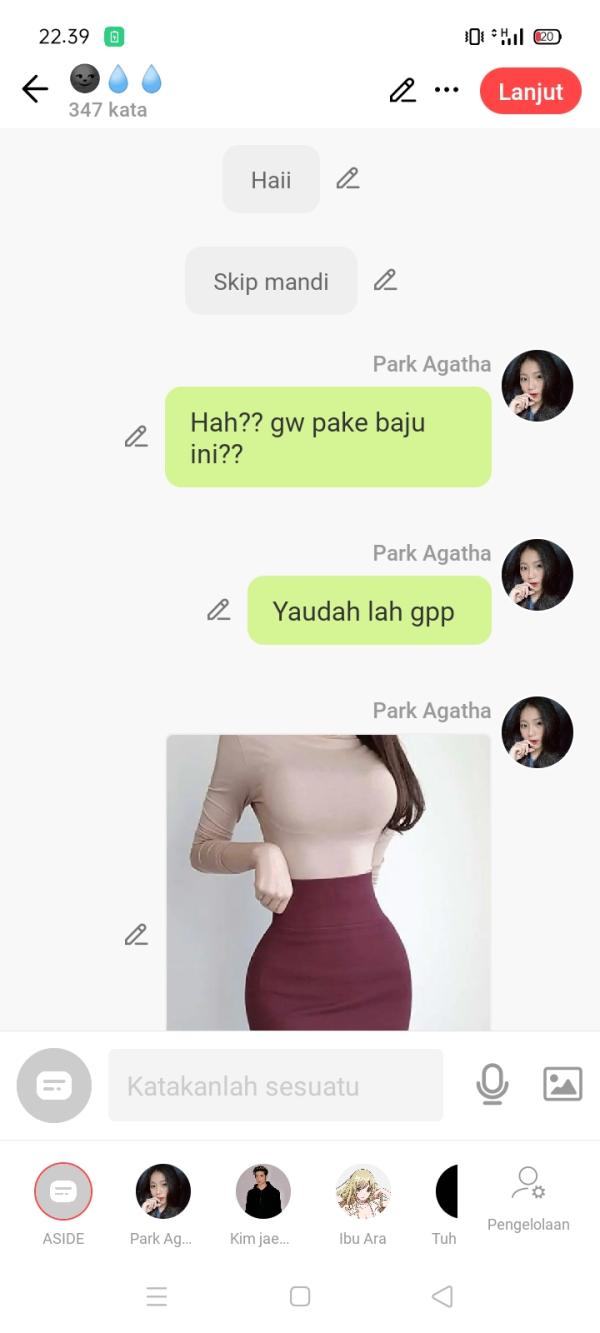The width and height of the screenshot is (600, 1333).
Task: Edit the "Hah?? gw pake baju ini??" message
Action: (136, 436)
